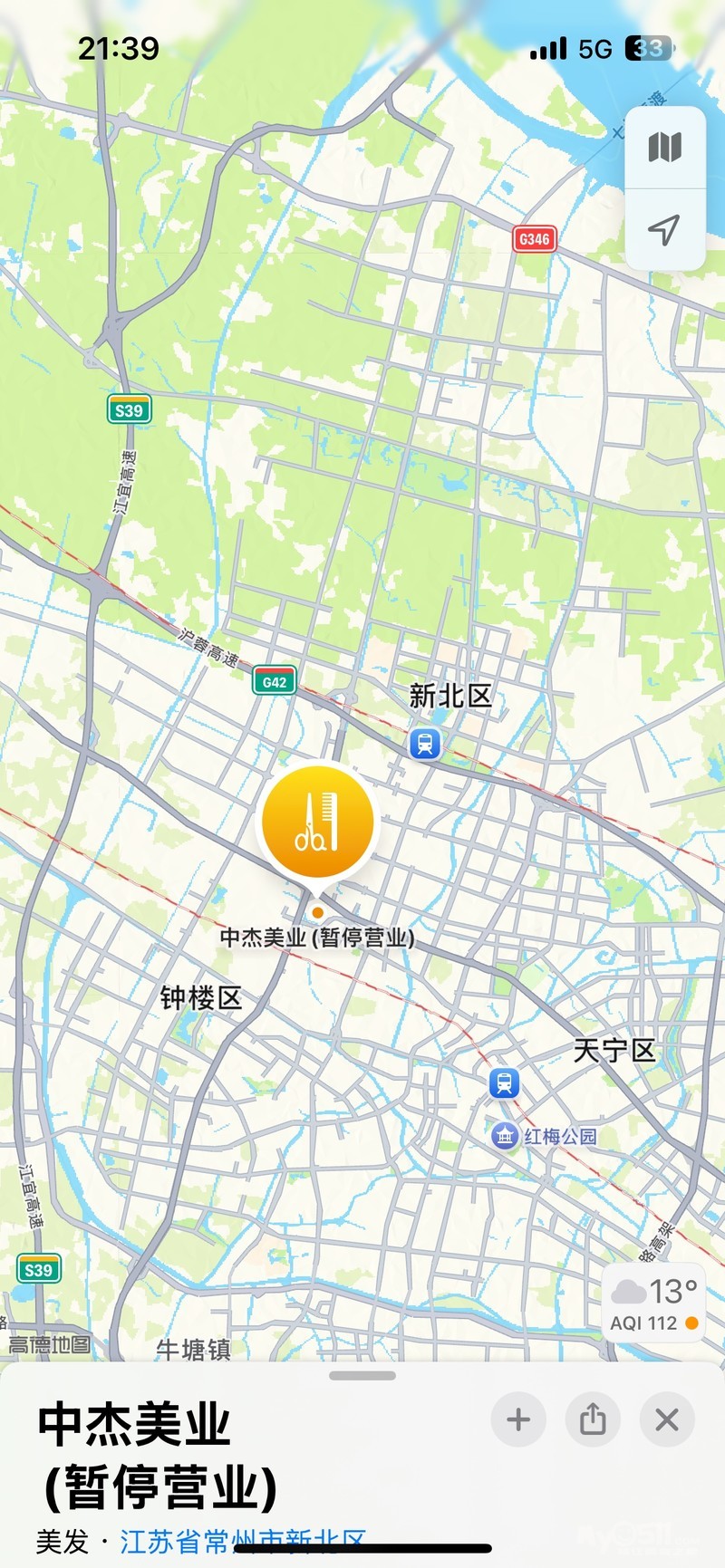
Task: Open the map mode chooser
Action: [x=664, y=148]
